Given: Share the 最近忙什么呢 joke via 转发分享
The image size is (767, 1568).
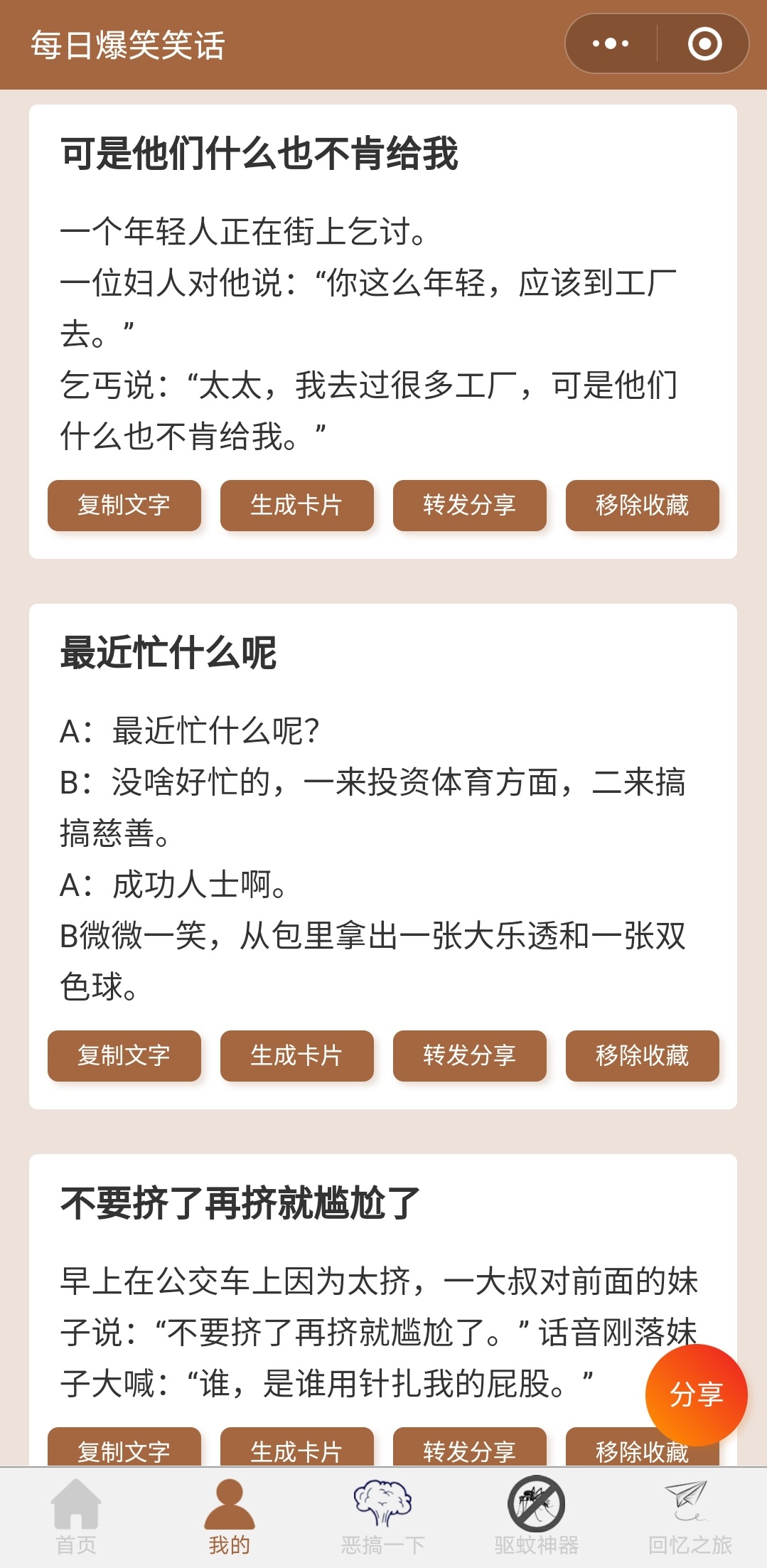Looking at the screenshot, I should coord(470,1056).
